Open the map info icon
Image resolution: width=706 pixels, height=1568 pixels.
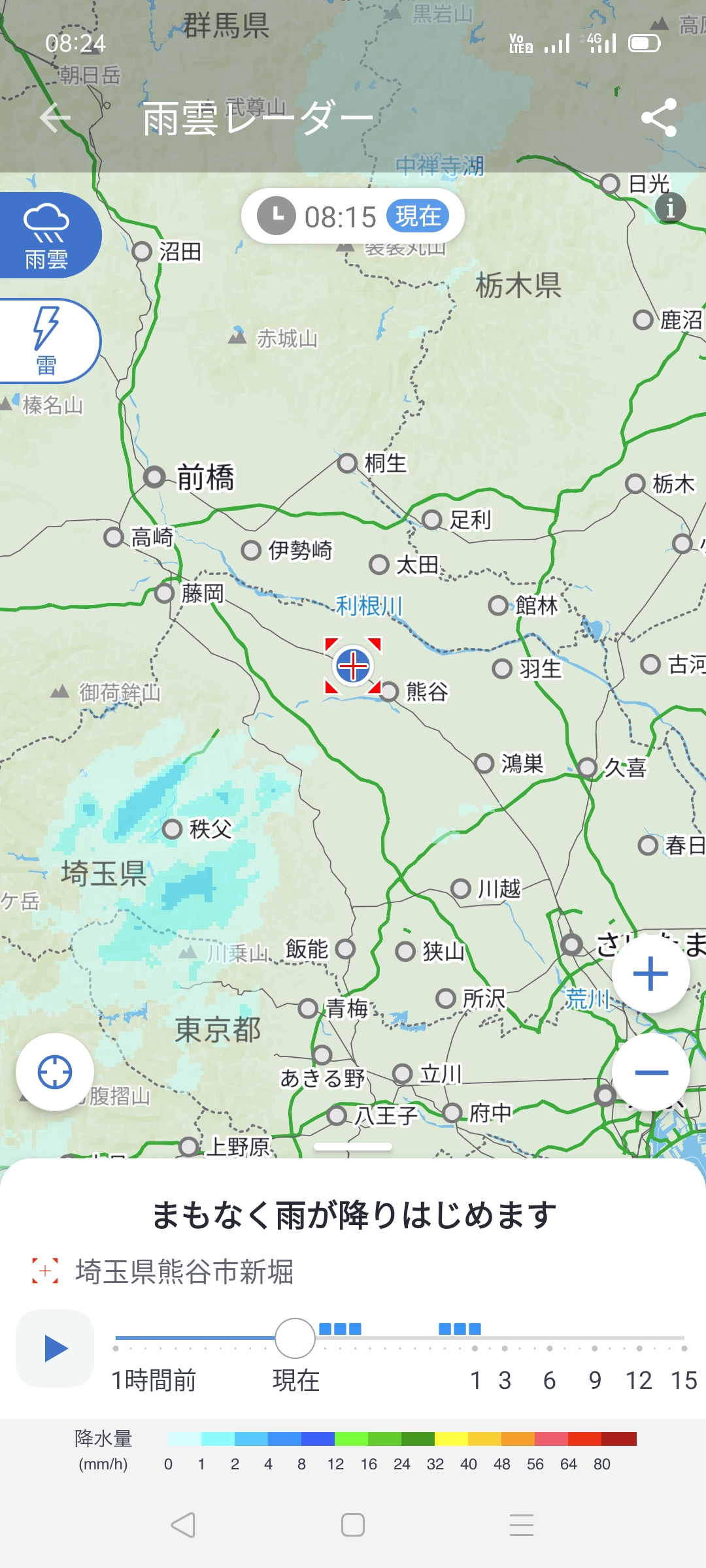670,209
